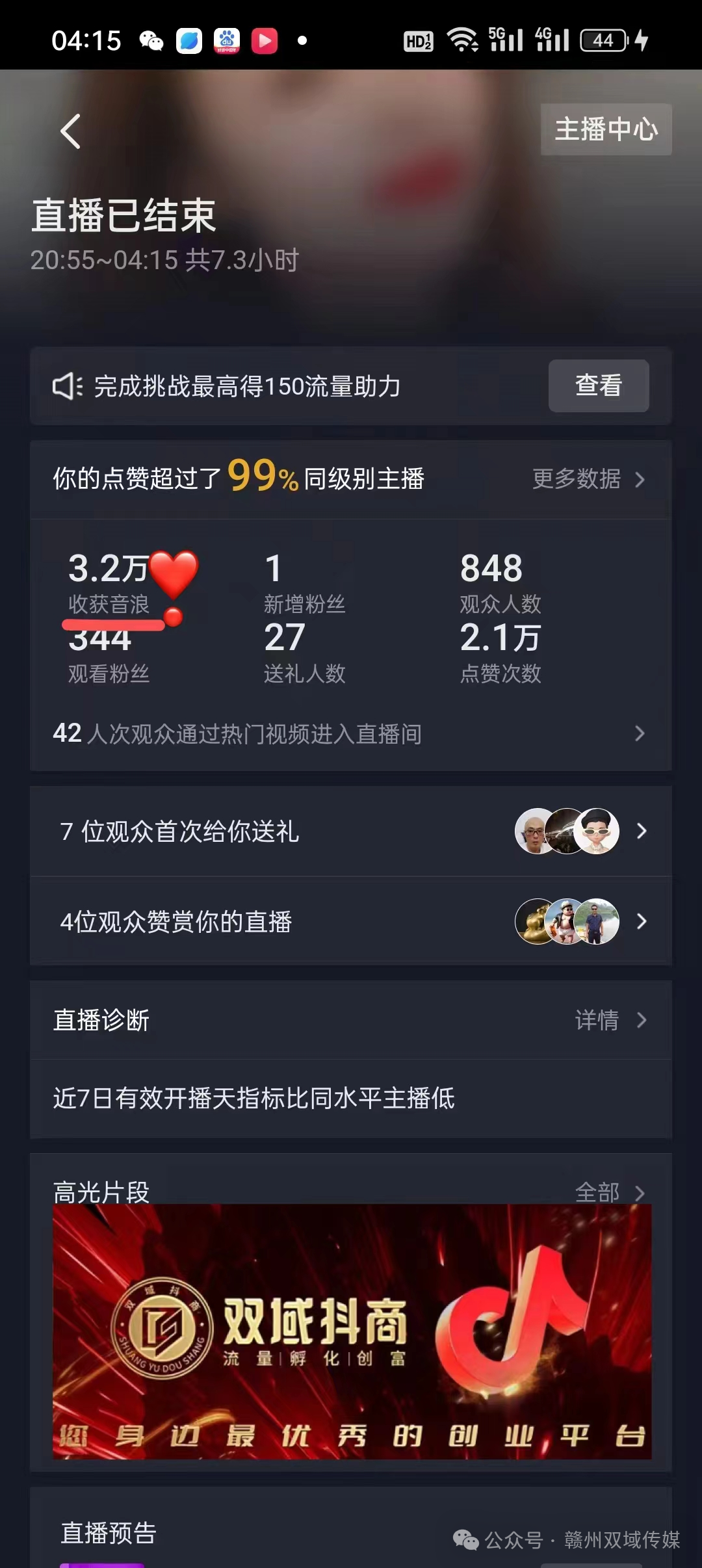Open the row 4位观众赞赏你的直播
Viewport: 702px width, 1568px height.
click(x=350, y=922)
